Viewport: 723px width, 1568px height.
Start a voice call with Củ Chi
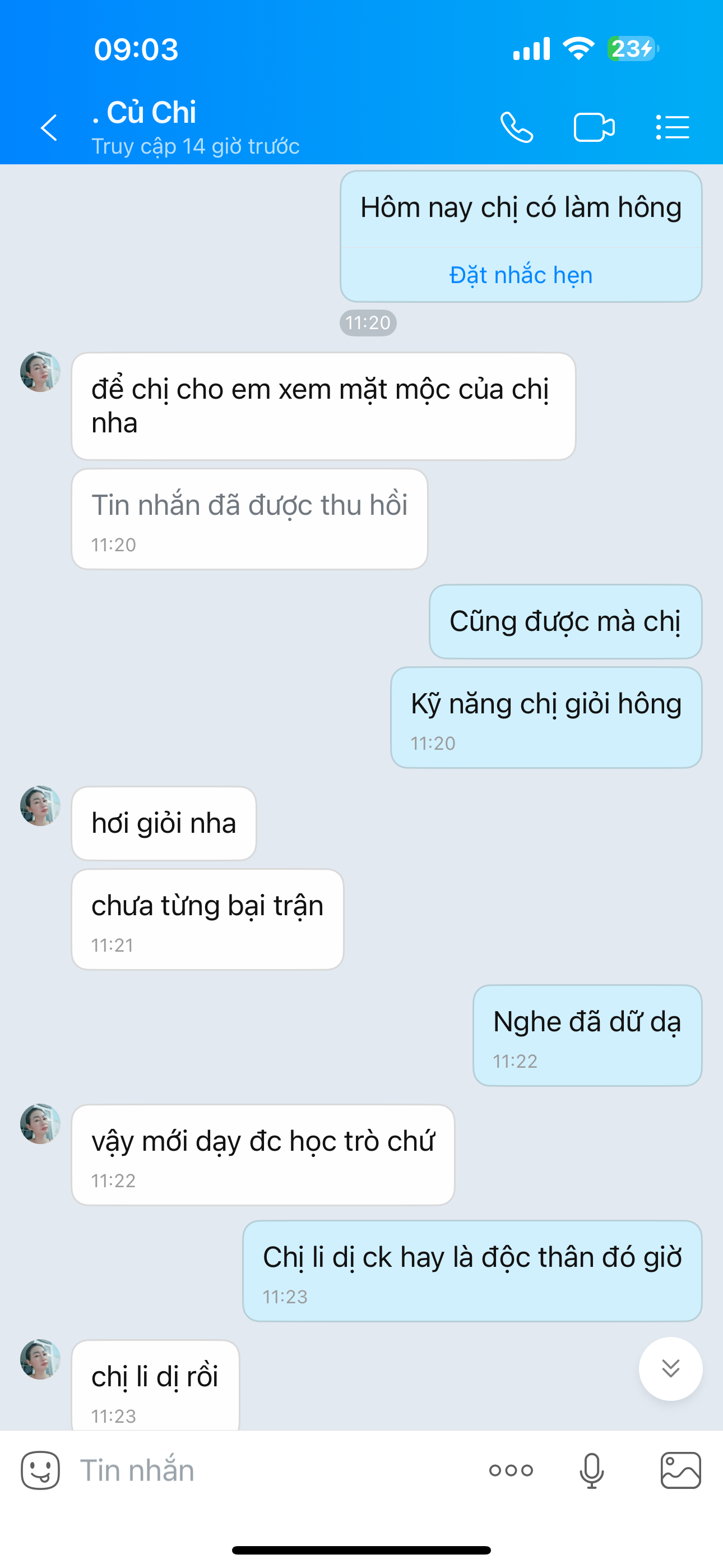click(x=517, y=128)
